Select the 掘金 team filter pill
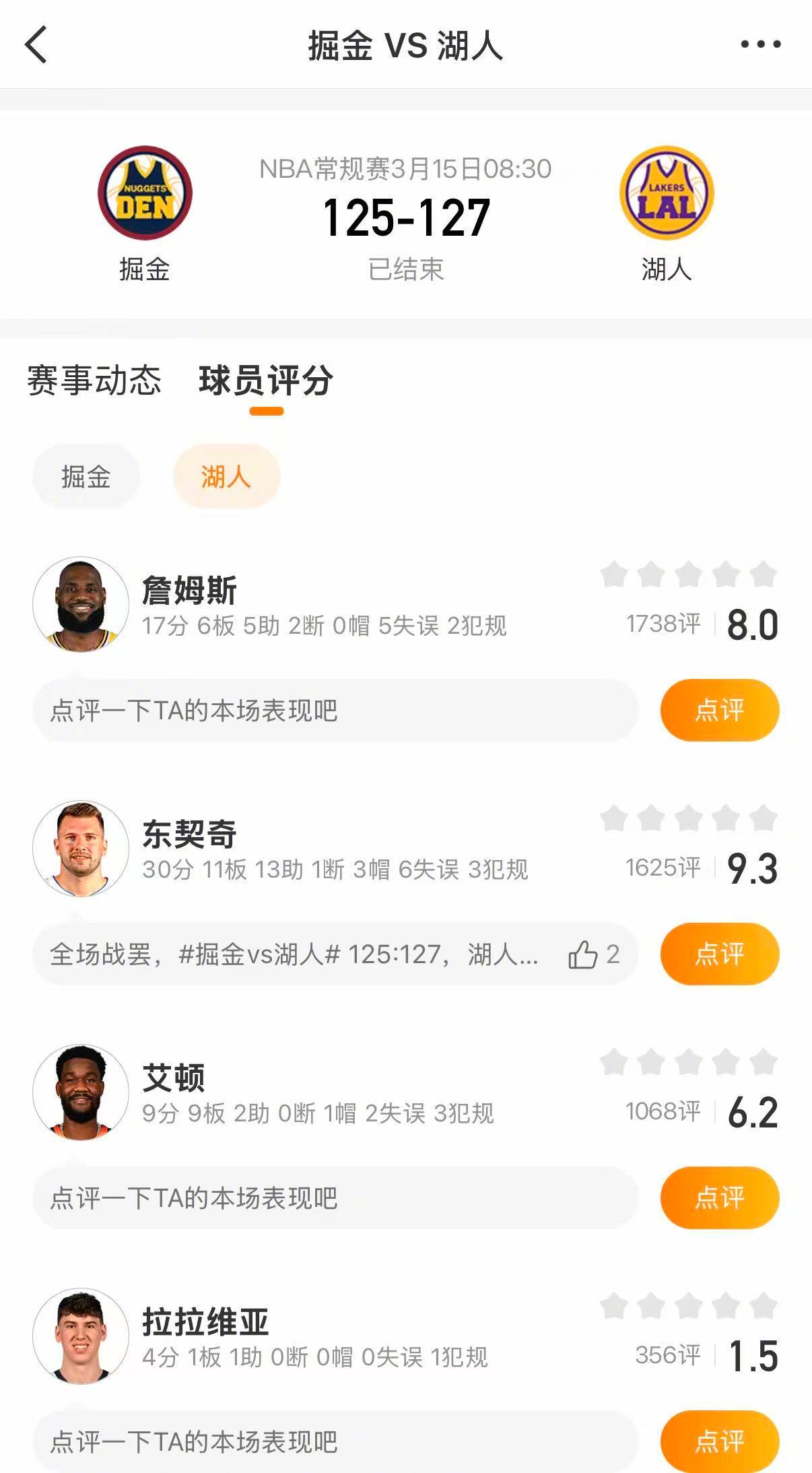The image size is (812, 1473). 85,476
